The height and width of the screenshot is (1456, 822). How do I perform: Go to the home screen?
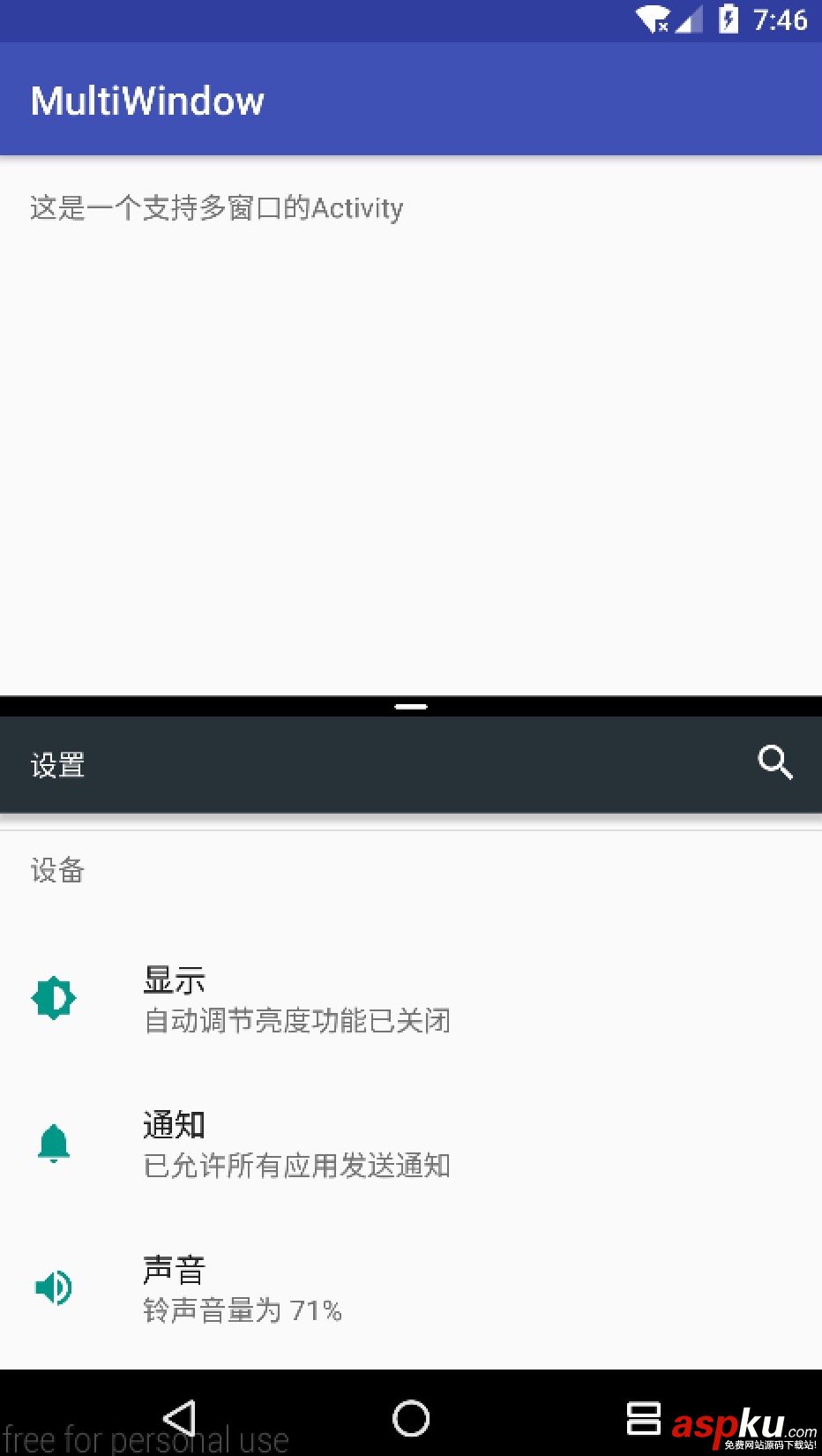click(411, 1418)
